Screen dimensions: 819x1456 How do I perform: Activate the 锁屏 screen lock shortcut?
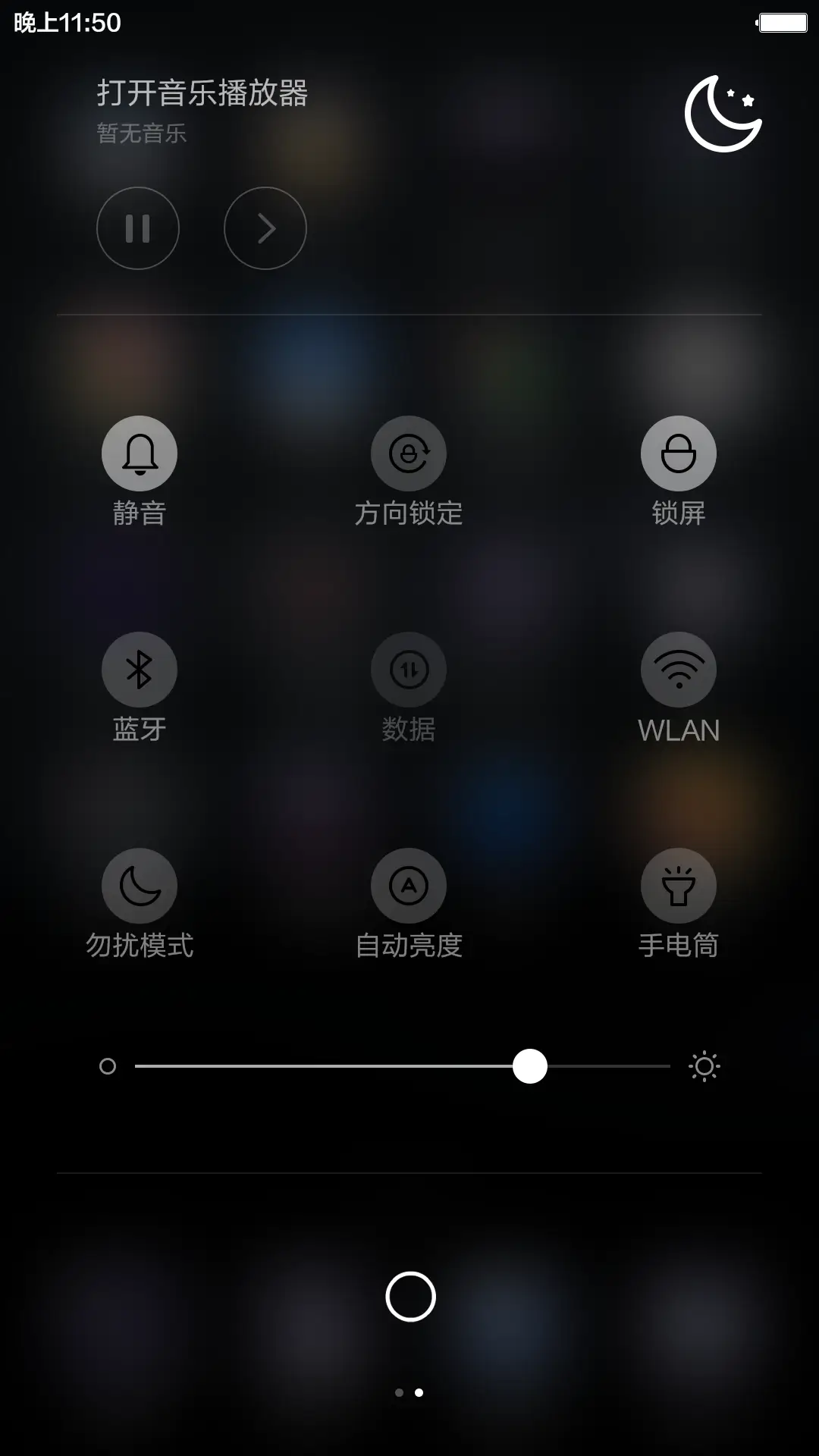point(679,453)
